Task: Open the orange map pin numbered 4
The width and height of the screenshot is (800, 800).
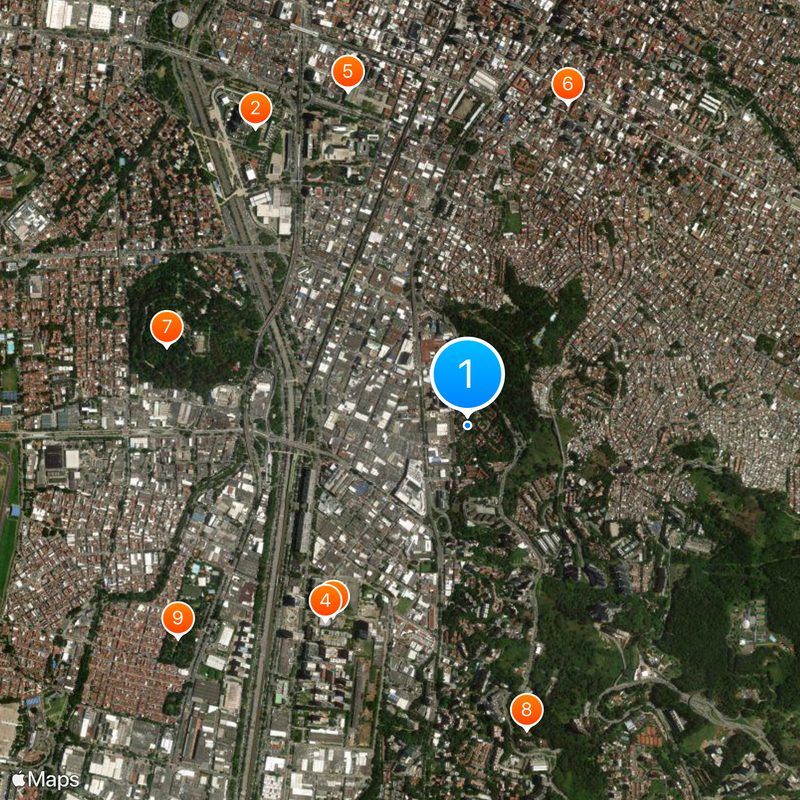Action: (x=324, y=601)
